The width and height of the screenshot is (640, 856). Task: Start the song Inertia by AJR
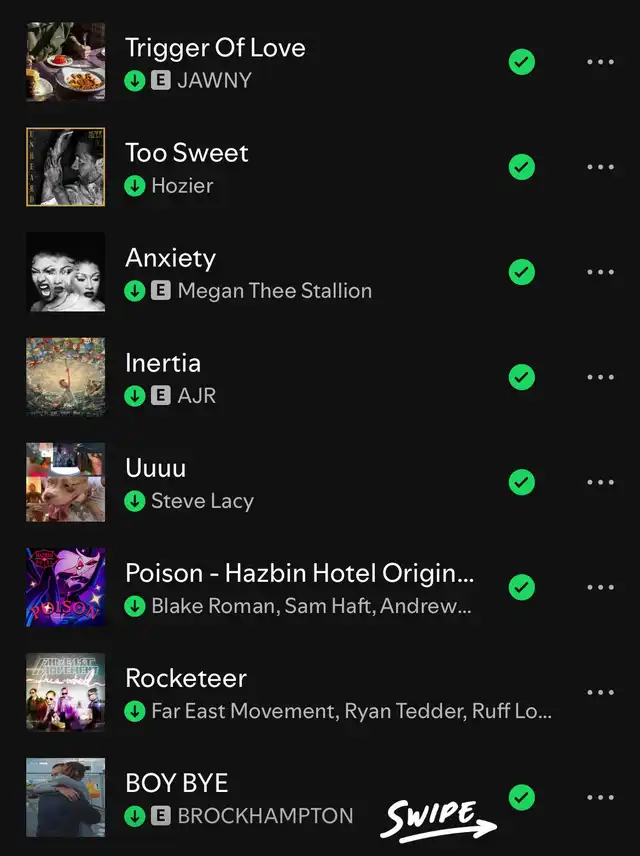[x=163, y=363]
